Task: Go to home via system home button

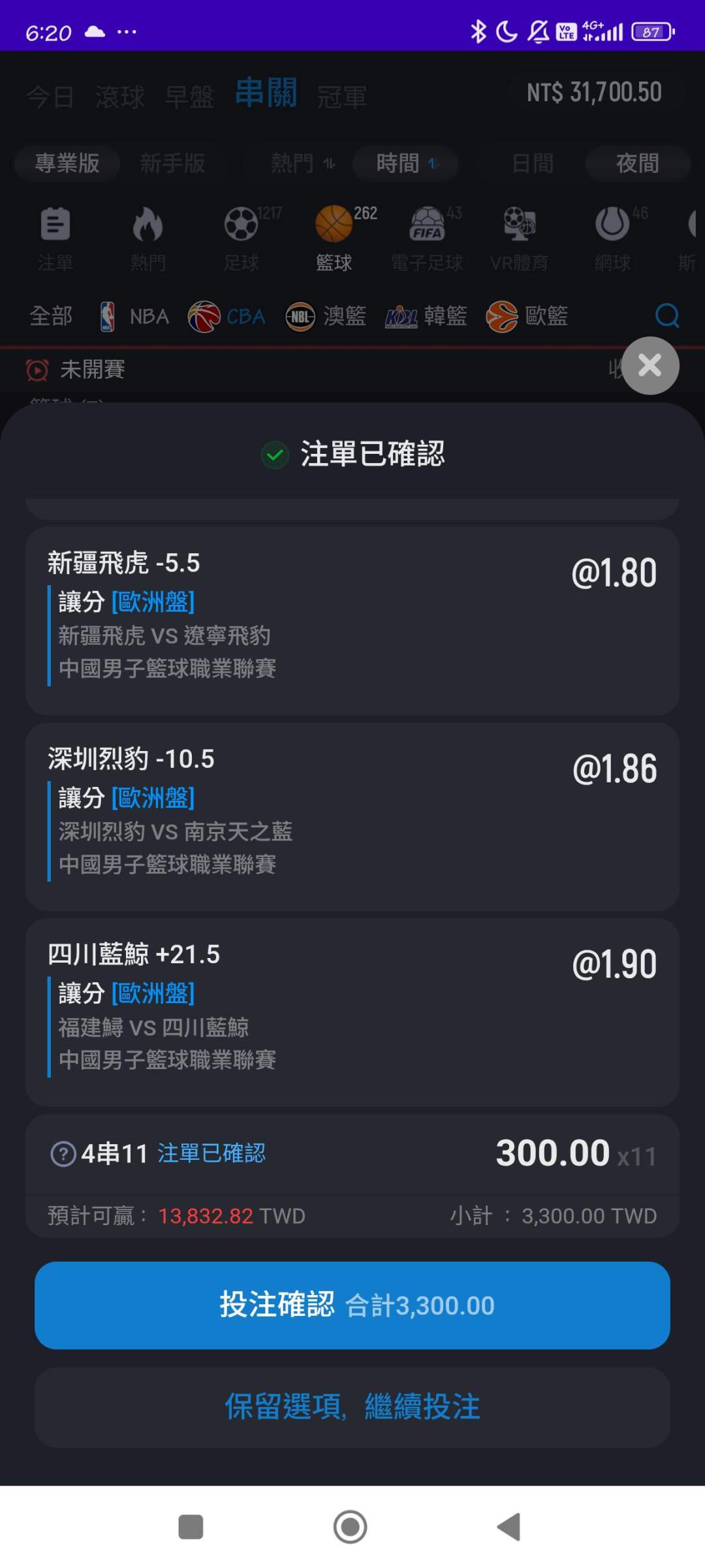Action: click(x=351, y=1526)
